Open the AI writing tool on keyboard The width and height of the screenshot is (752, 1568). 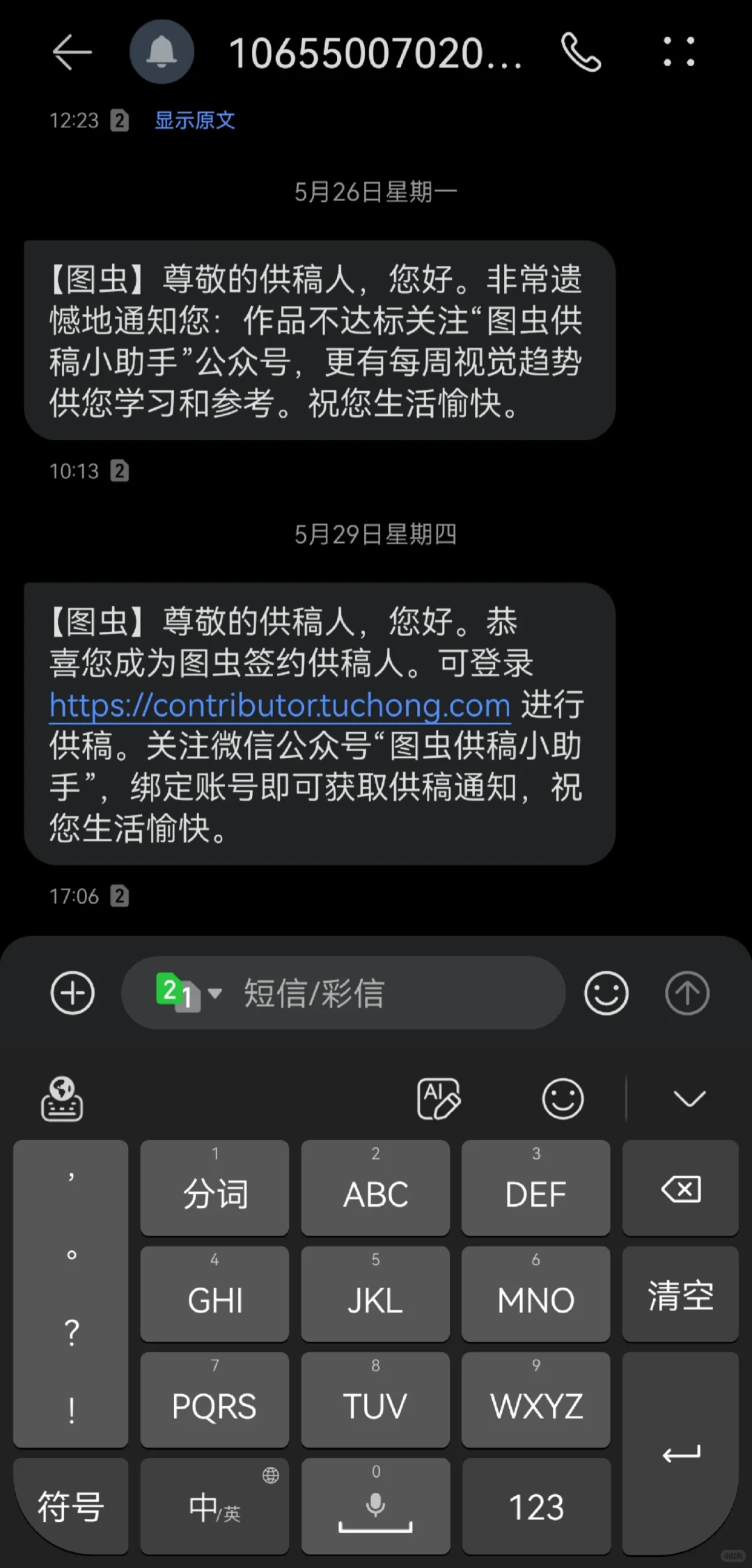pyautogui.click(x=439, y=1099)
